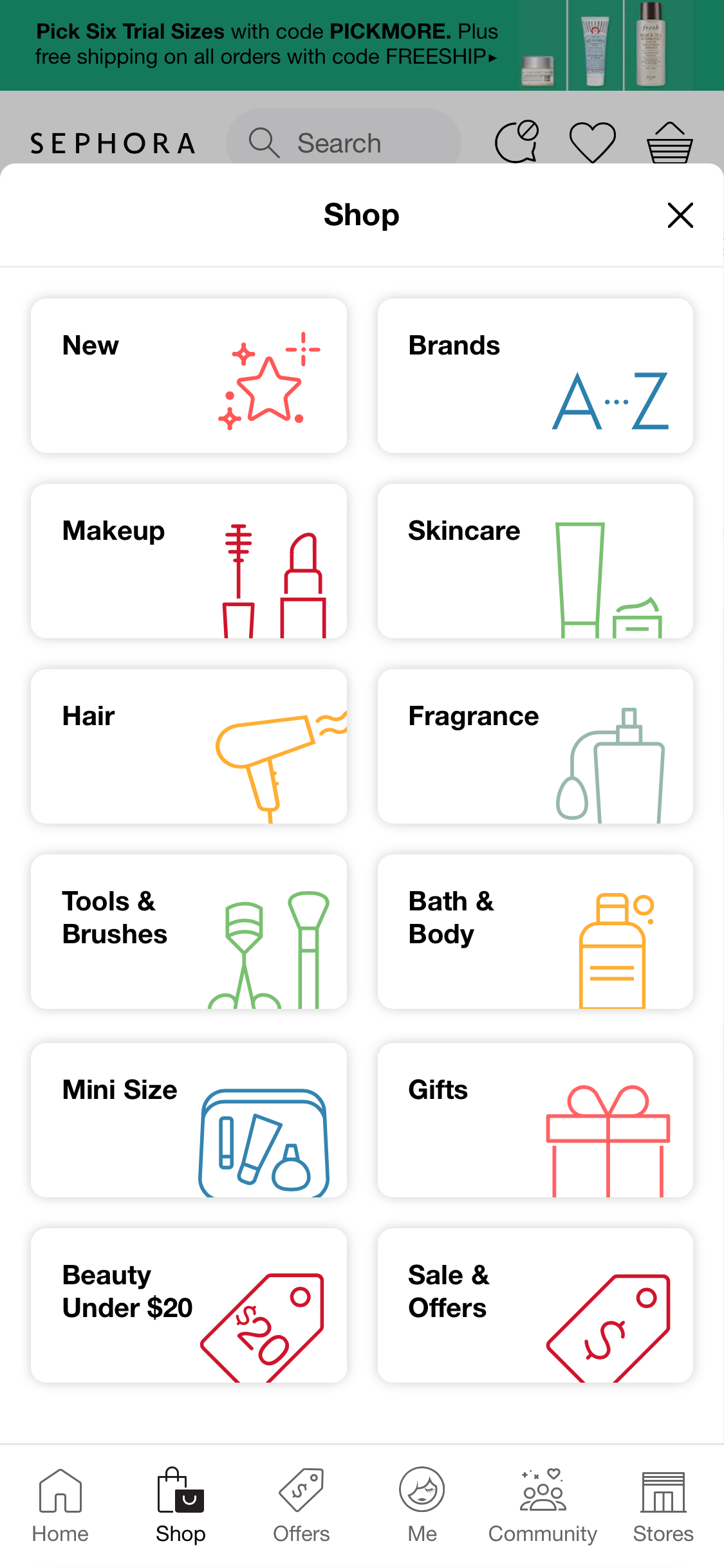This screenshot has width=724, height=1568.
Task: Tap the Sale & Offers card
Action: point(536,1305)
